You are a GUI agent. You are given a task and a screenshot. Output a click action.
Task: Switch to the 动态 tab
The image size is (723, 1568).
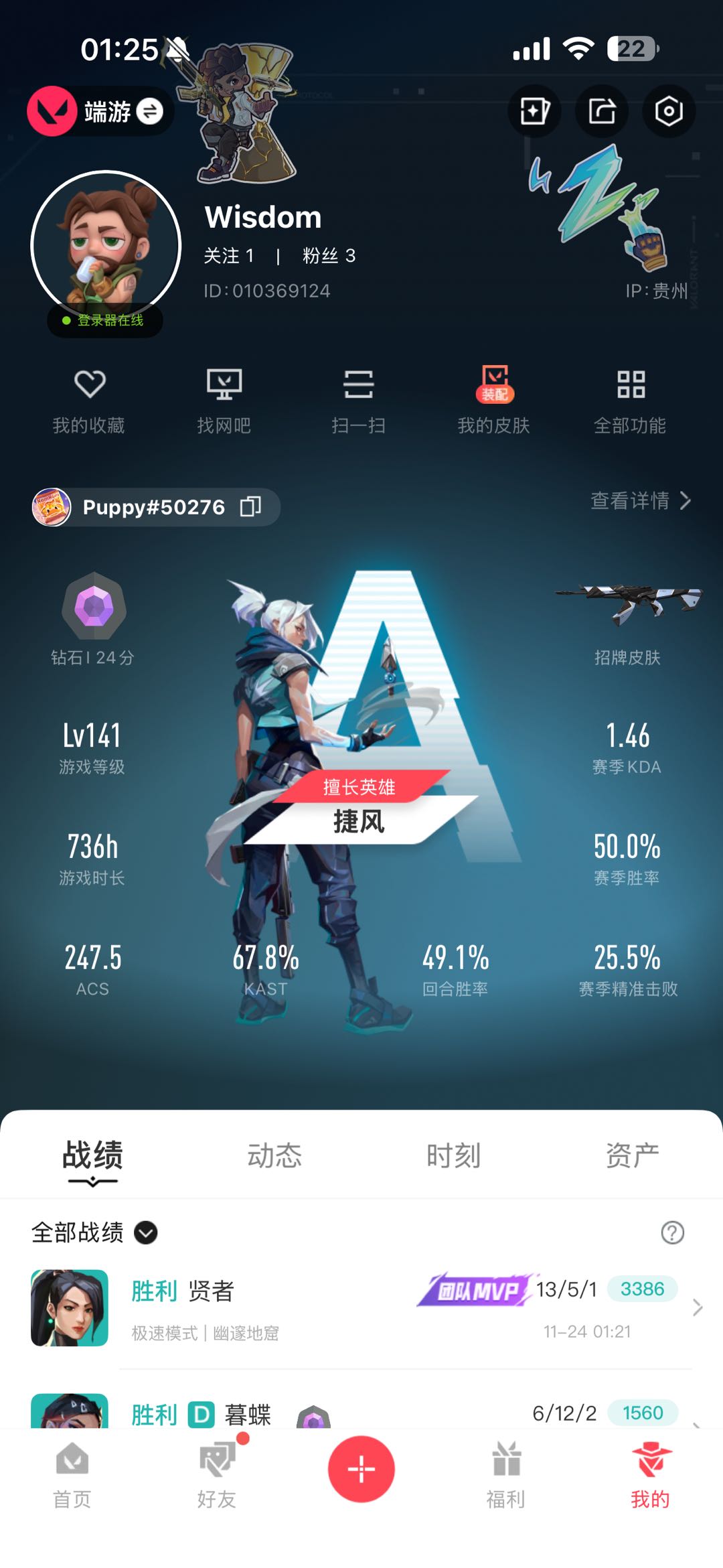tap(274, 1155)
